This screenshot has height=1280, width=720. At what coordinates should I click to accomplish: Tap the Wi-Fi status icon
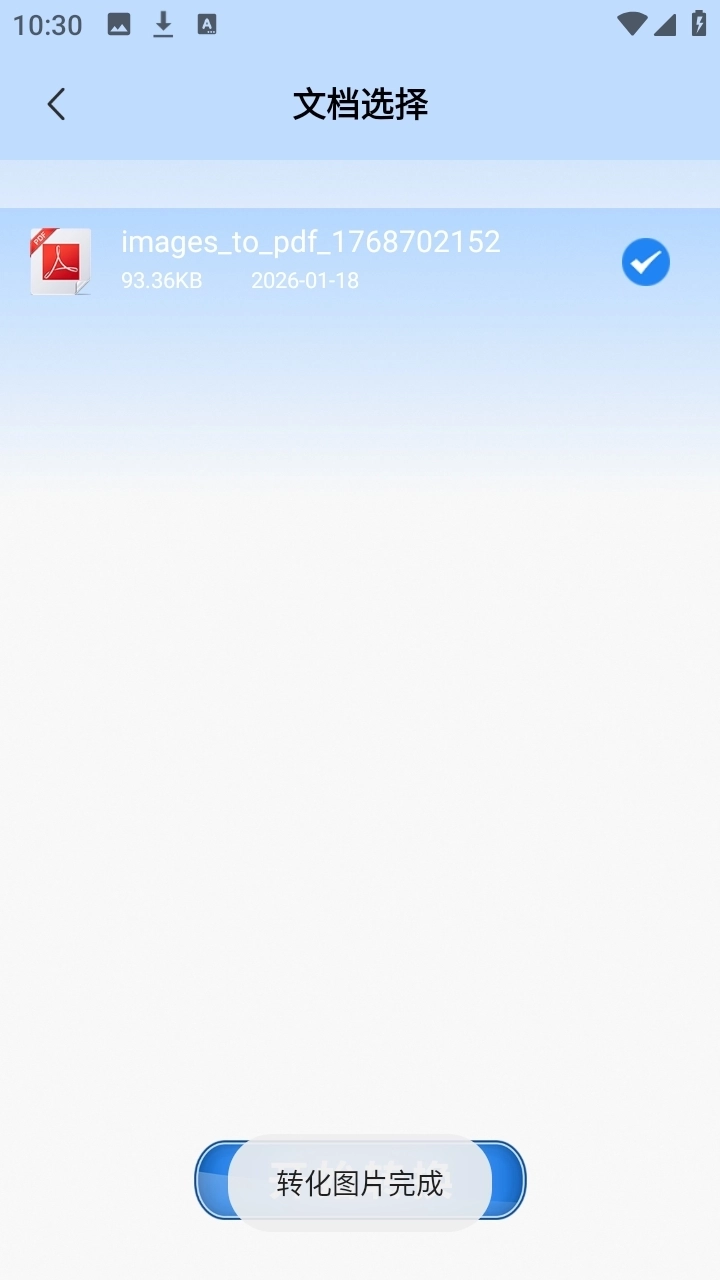tap(632, 24)
